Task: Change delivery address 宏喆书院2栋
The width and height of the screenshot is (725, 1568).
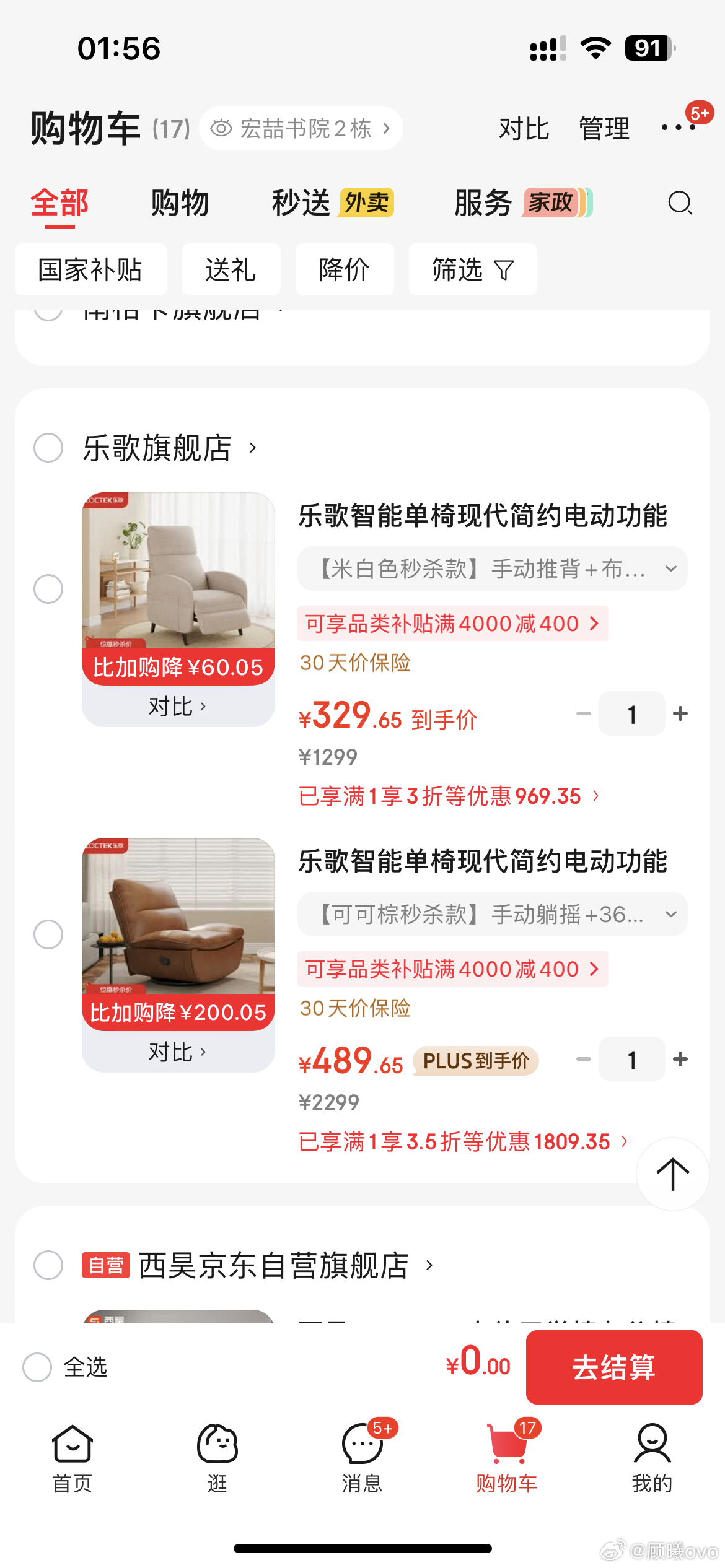Action: click(301, 129)
